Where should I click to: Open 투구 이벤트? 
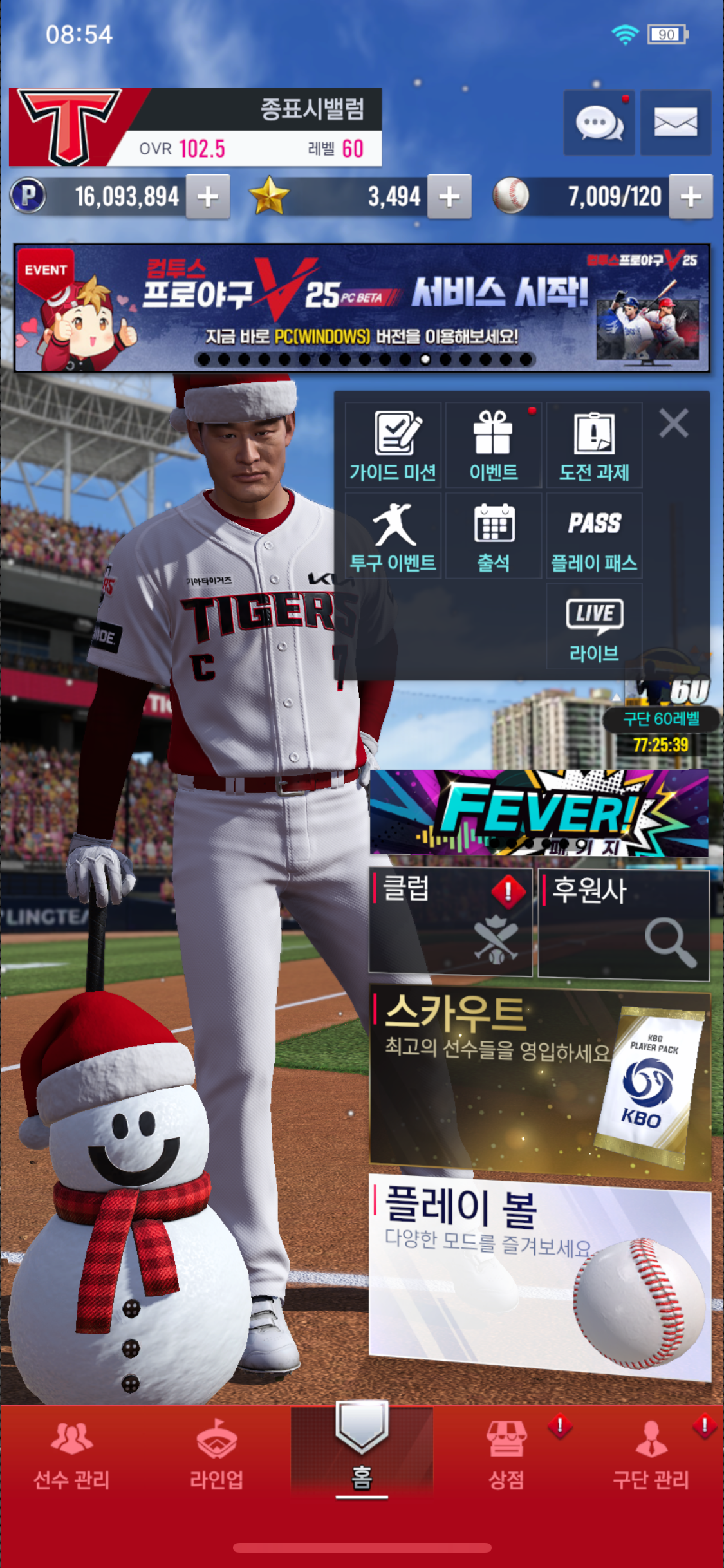coord(393,536)
